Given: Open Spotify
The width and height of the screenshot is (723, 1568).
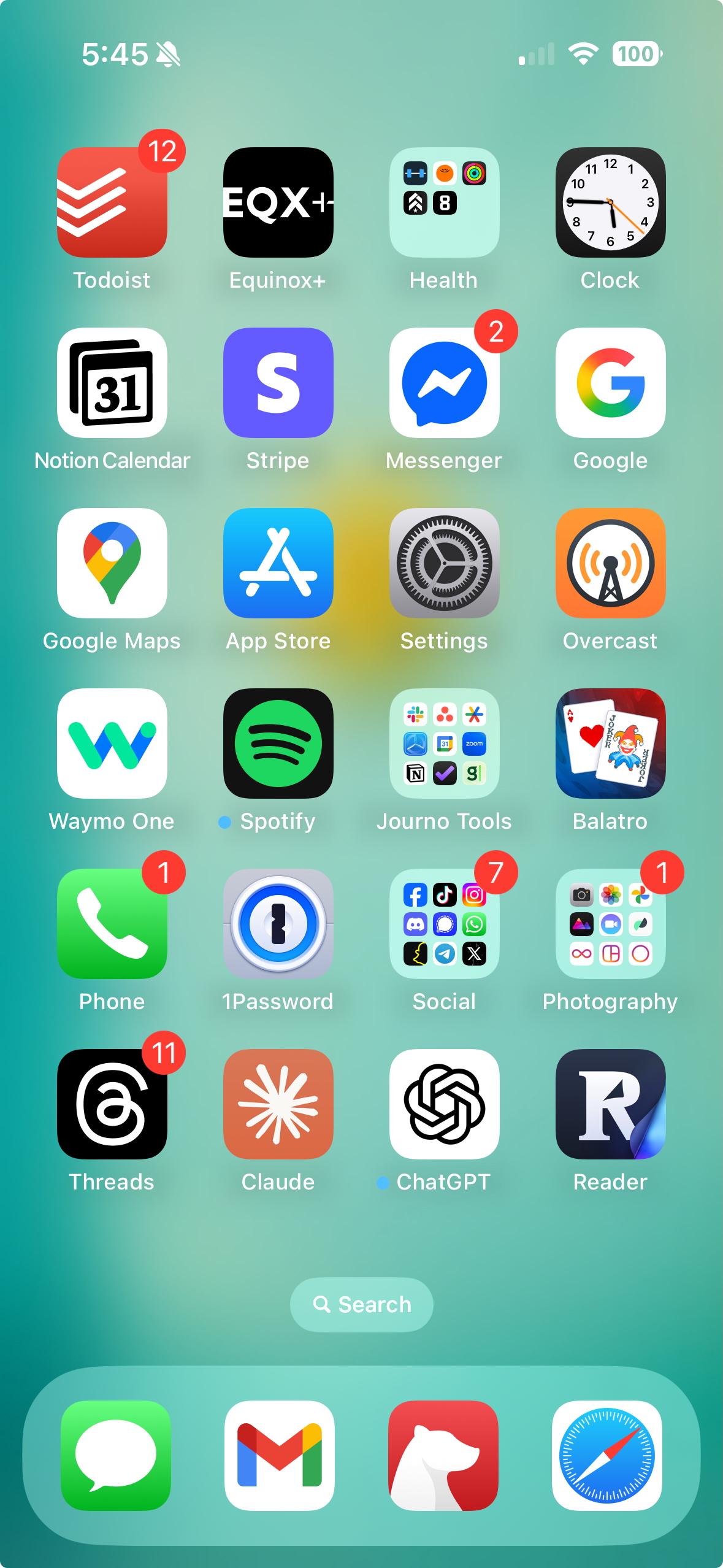Looking at the screenshot, I should [278, 744].
